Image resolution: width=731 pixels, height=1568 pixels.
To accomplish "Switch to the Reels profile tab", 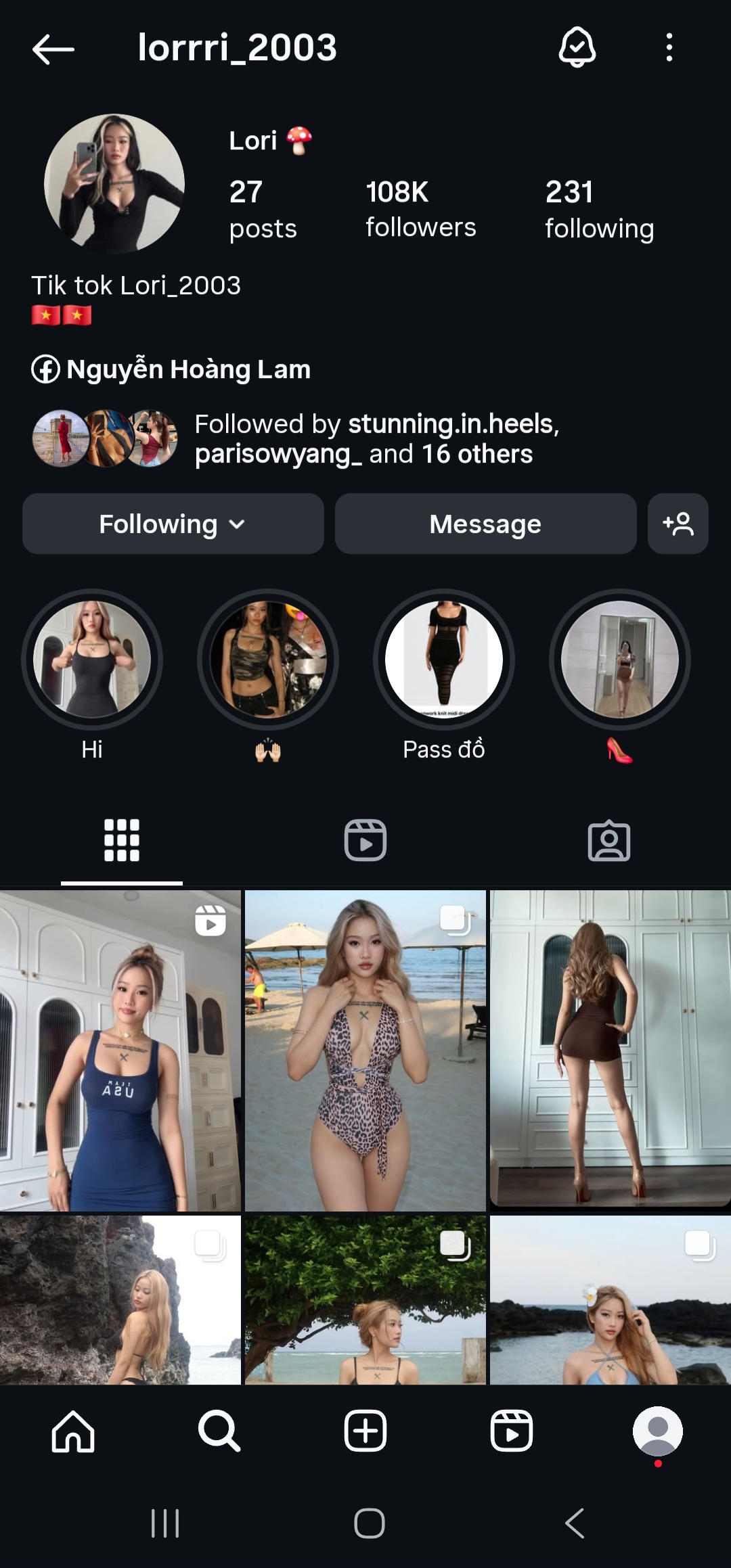I will pyautogui.click(x=365, y=840).
